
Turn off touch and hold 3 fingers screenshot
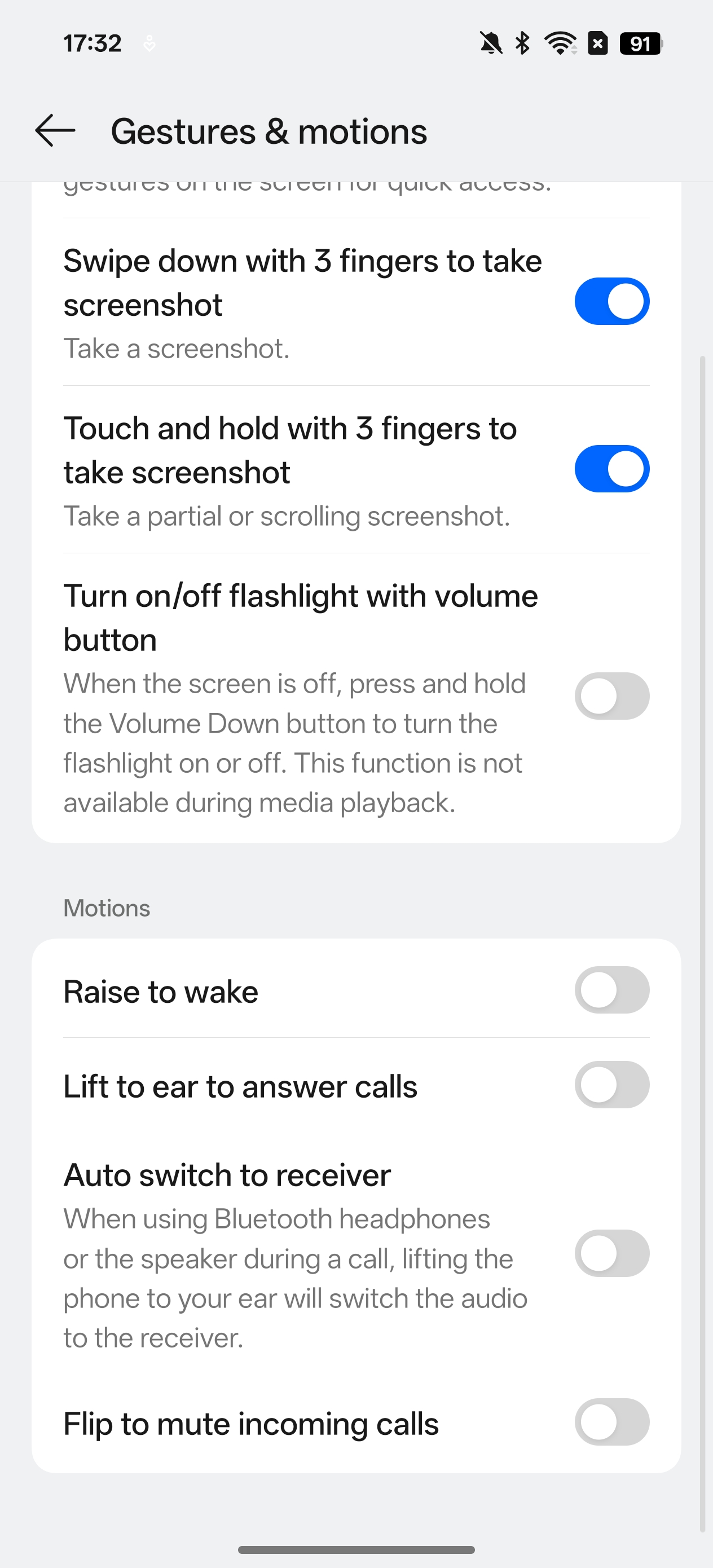[x=612, y=469]
